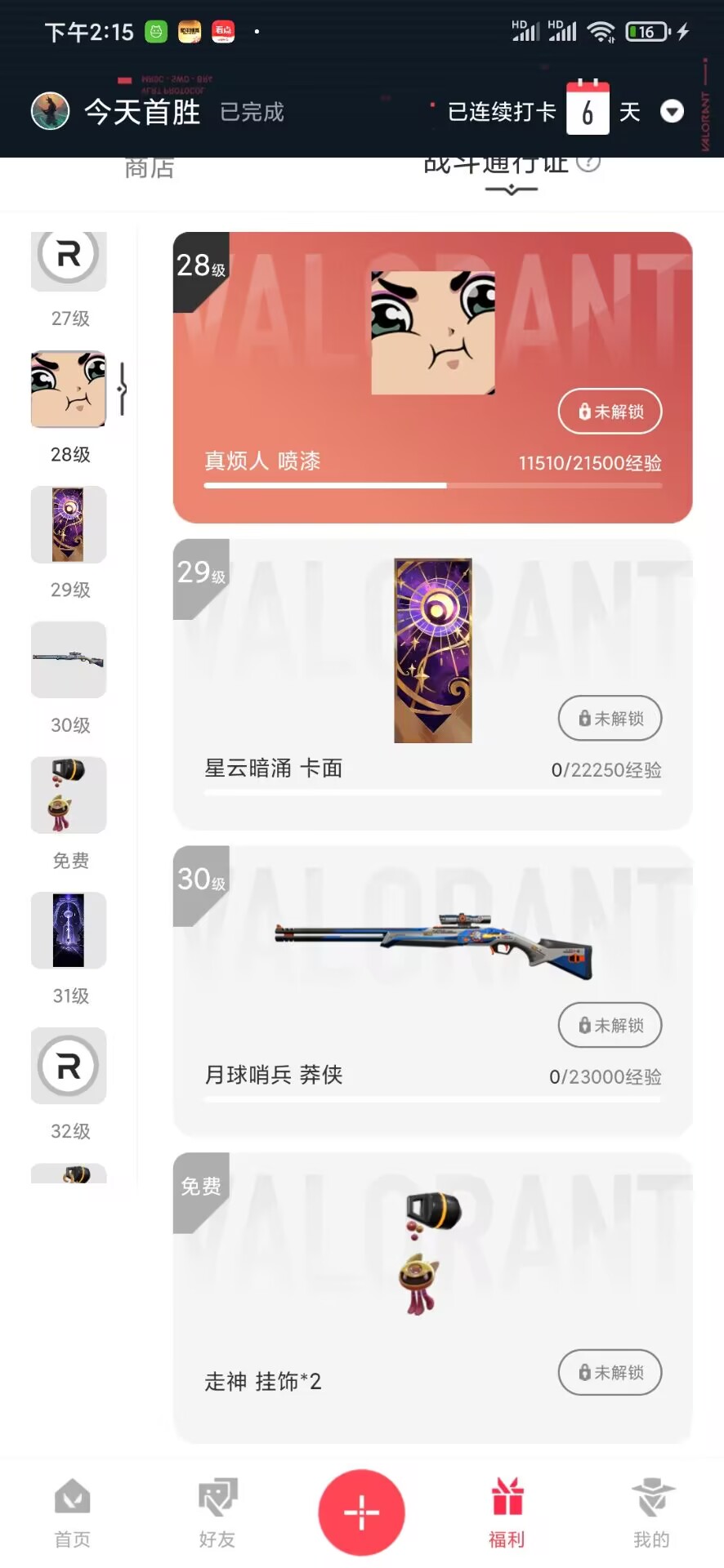Screen dimensions: 724x1568
Task: Open the profile avatar
Action: [x=50, y=111]
